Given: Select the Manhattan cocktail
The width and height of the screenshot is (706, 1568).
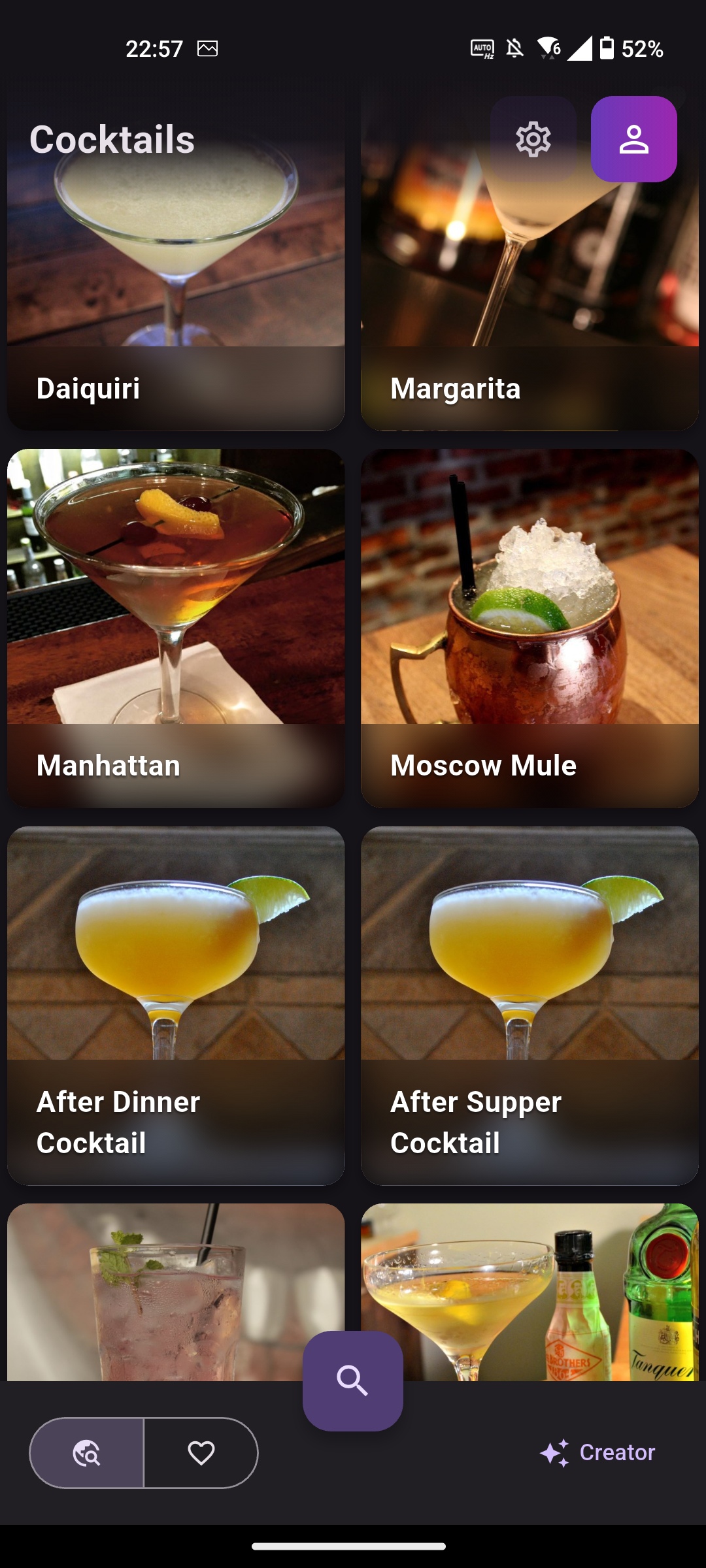Looking at the screenshot, I should point(176,627).
